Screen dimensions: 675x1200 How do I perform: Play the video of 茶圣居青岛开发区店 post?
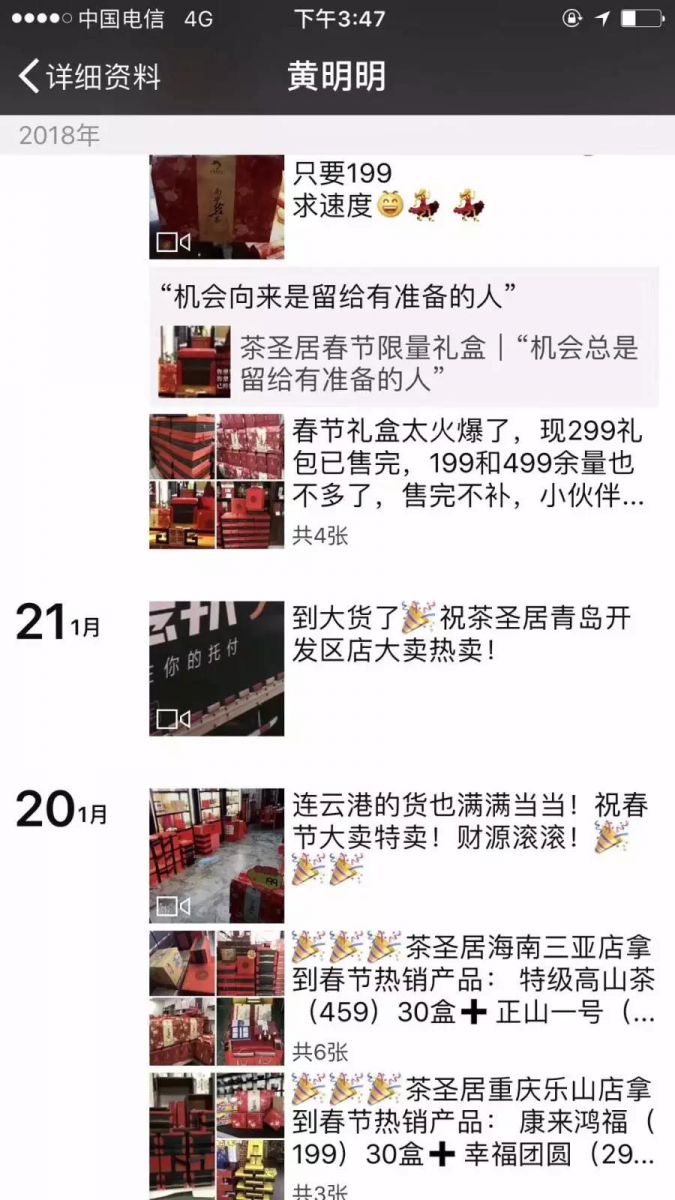point(216,668)
